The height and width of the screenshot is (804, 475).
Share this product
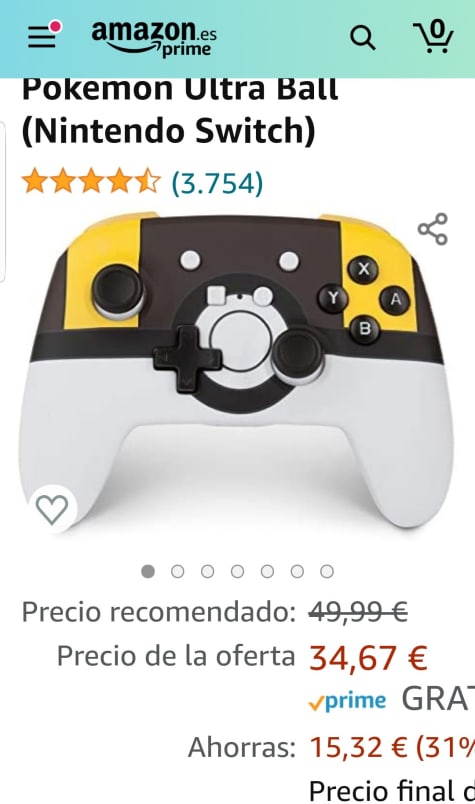(433, 229)
